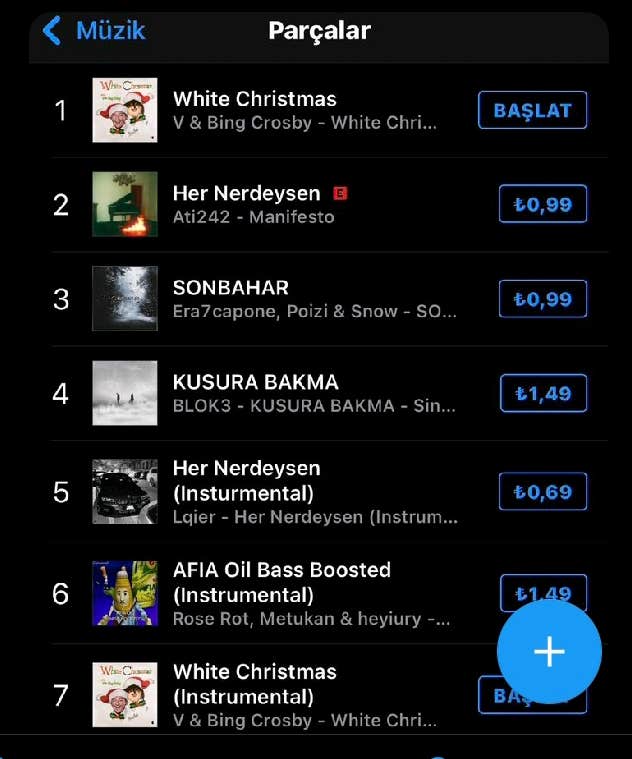Tap BAŞLAT for White Christmas at rank 1
Screen dimensions: 632x759
click(532, 110)
